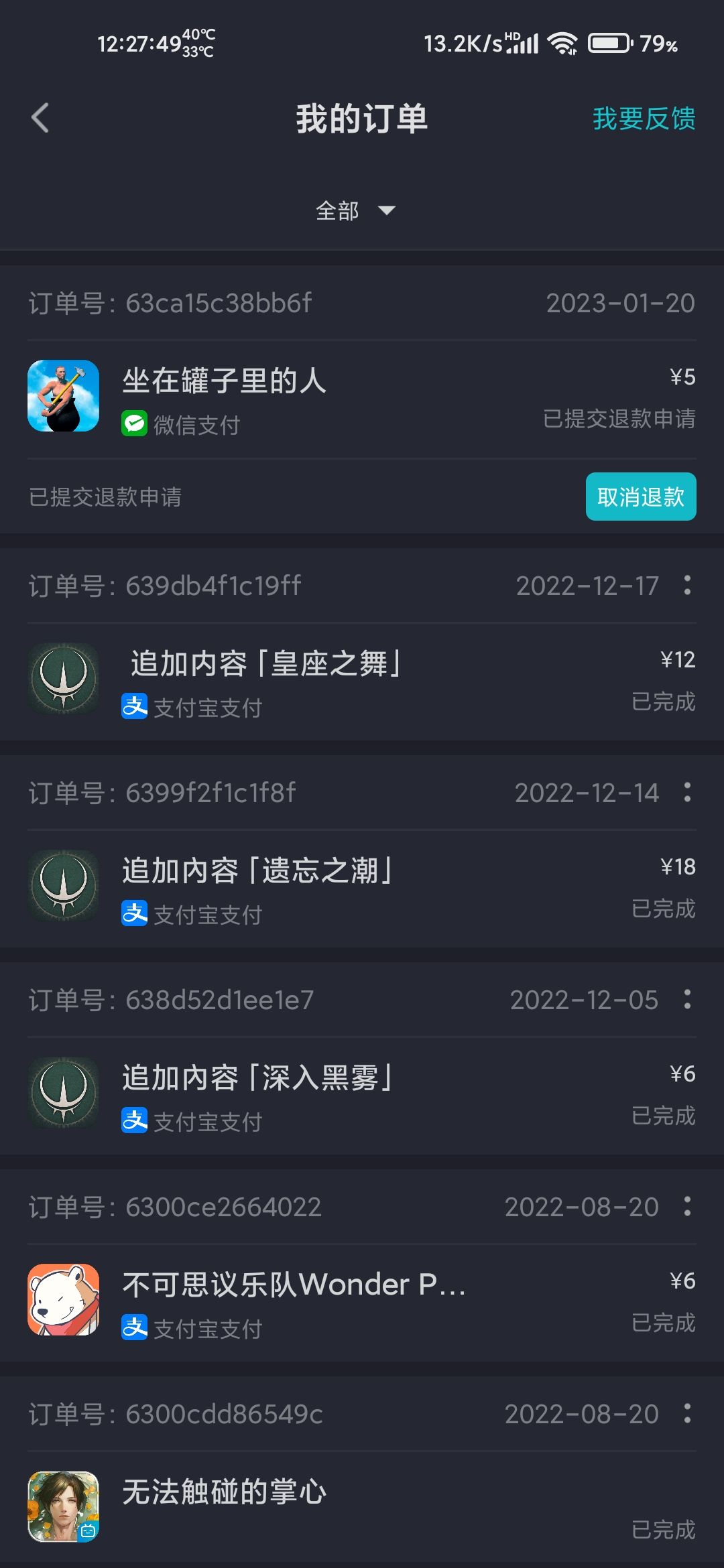Open the 不可思议乐队 polar bear game icon
724x1568 pixels.
pos(64,1300)
